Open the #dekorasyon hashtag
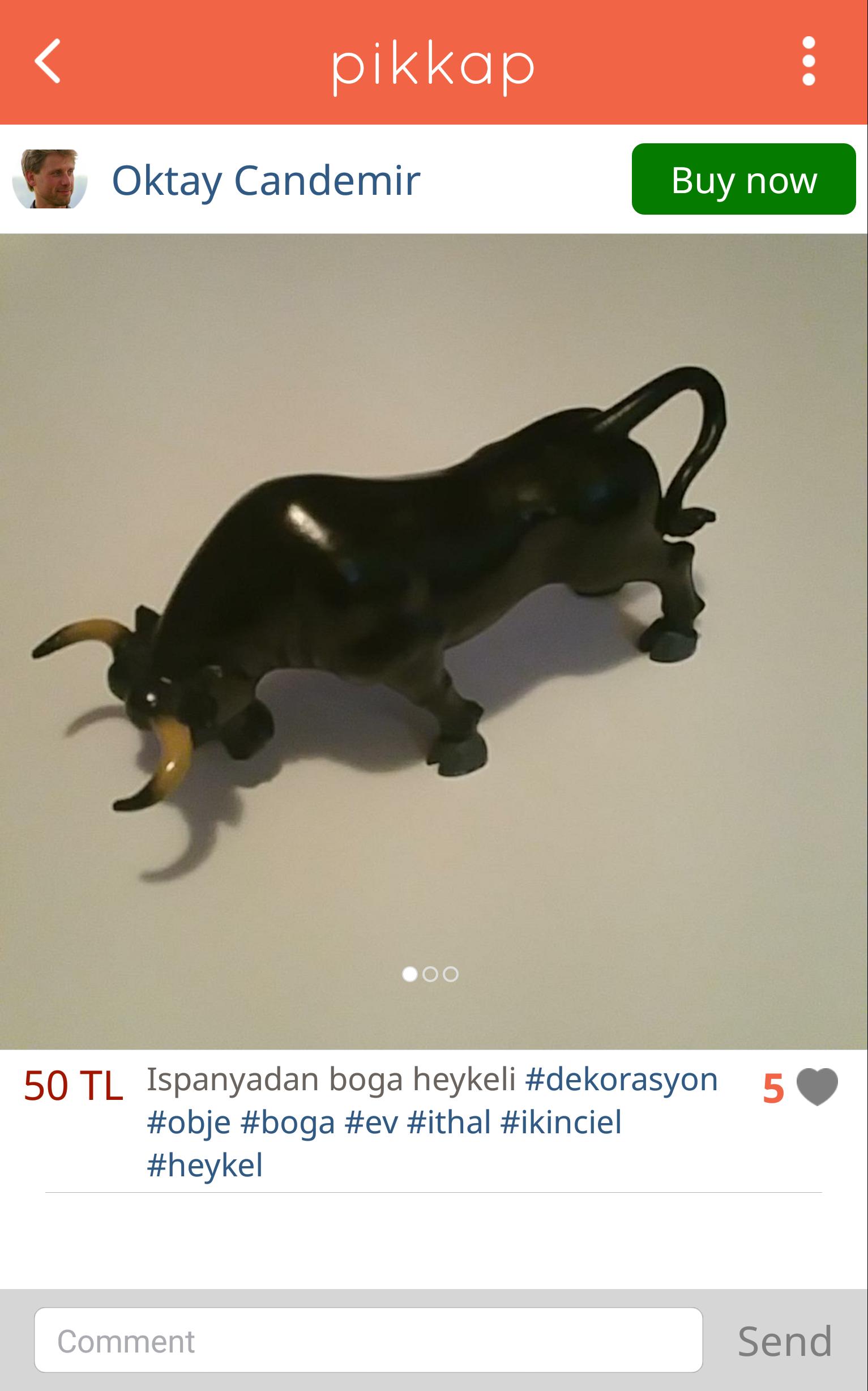Screen dimensions: 868x1391 click(x=621, y=1079)
